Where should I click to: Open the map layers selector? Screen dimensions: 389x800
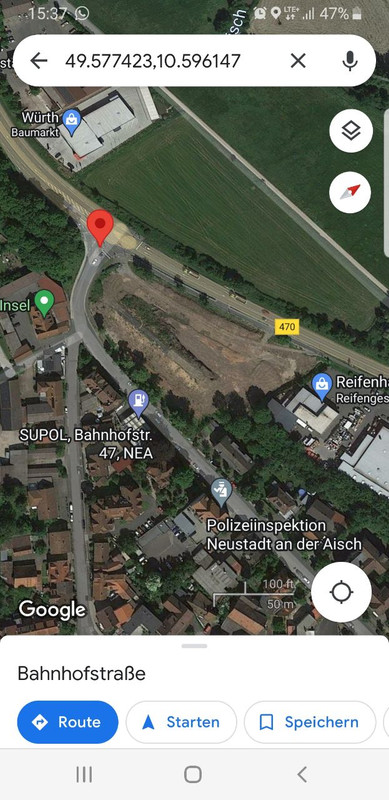tap(351, 131)
